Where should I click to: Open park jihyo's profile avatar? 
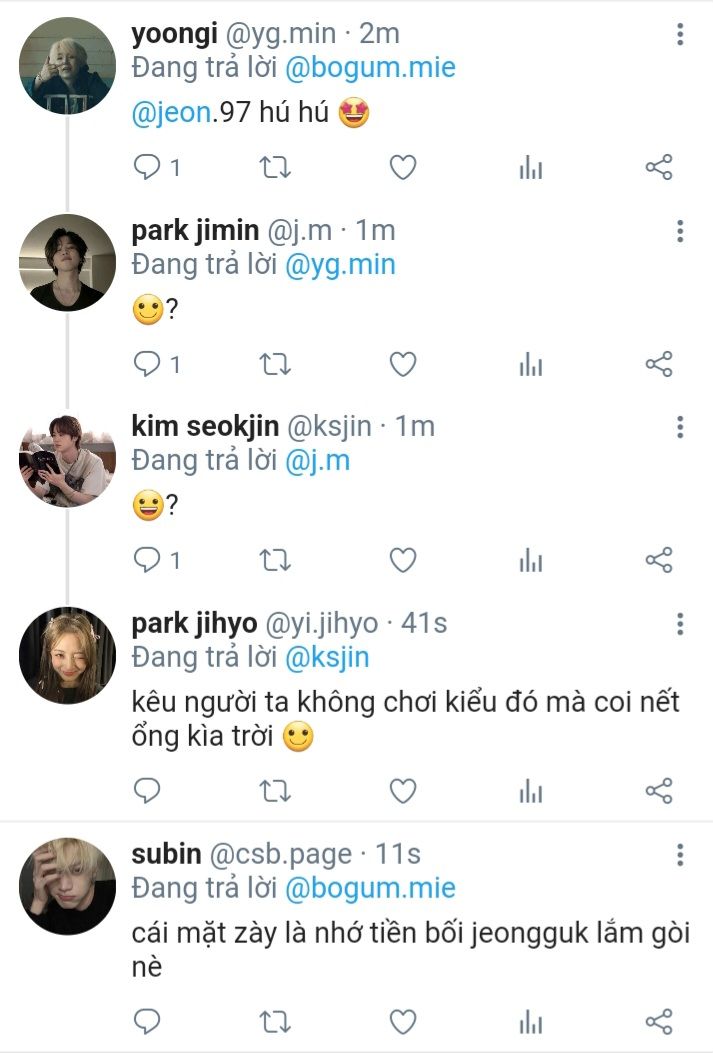(x=67, y=656)
